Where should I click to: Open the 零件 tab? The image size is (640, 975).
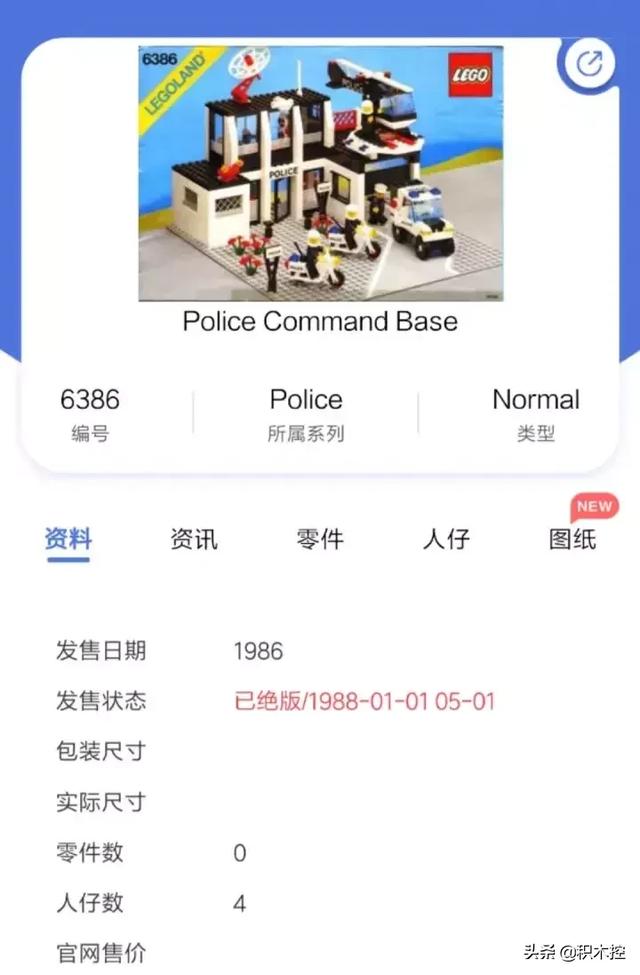[320, 539]
